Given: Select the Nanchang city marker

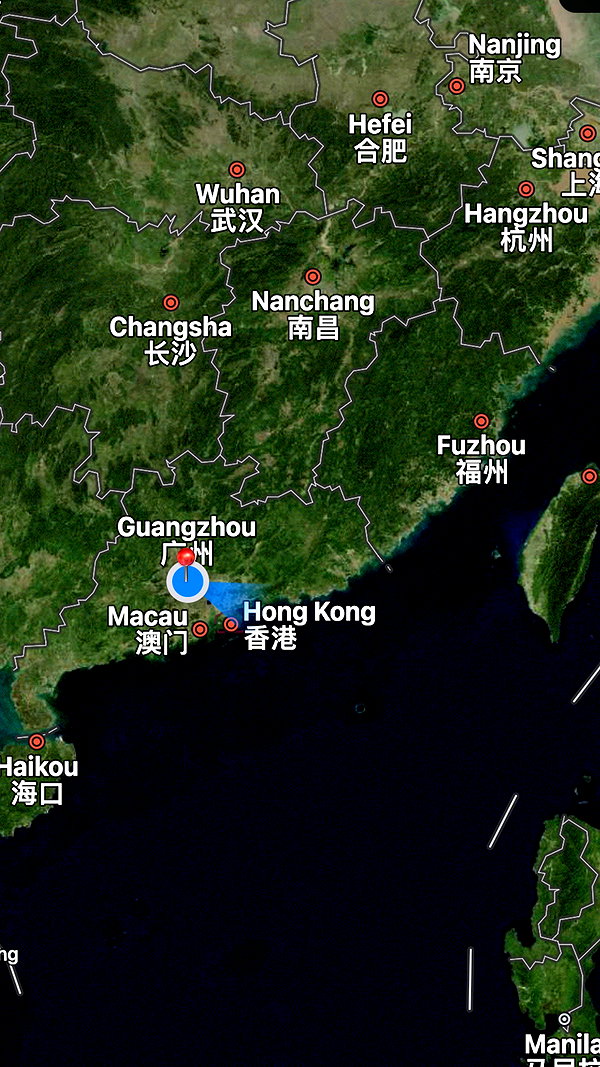Looking at the screenshot, I should click(313, 277).
